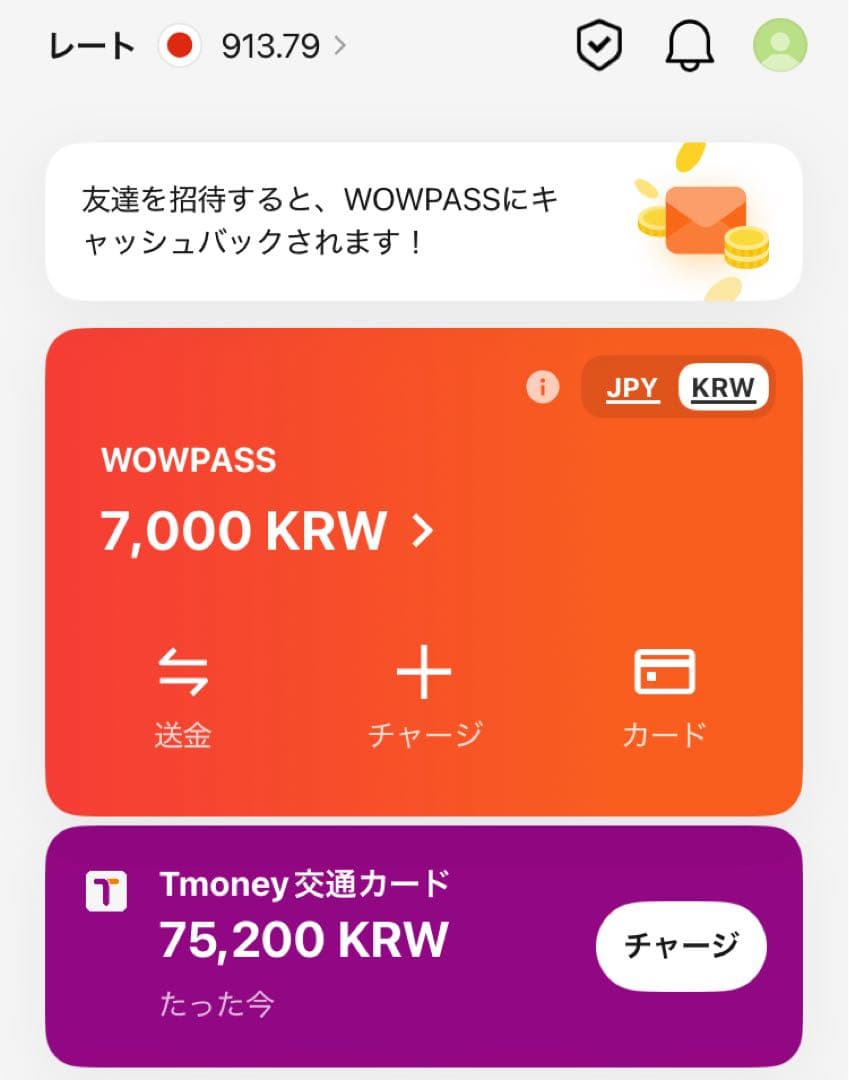Viewport: 849px width, 1080px height.
Task: Select the KRW currency option
Action: click(722, 387)
